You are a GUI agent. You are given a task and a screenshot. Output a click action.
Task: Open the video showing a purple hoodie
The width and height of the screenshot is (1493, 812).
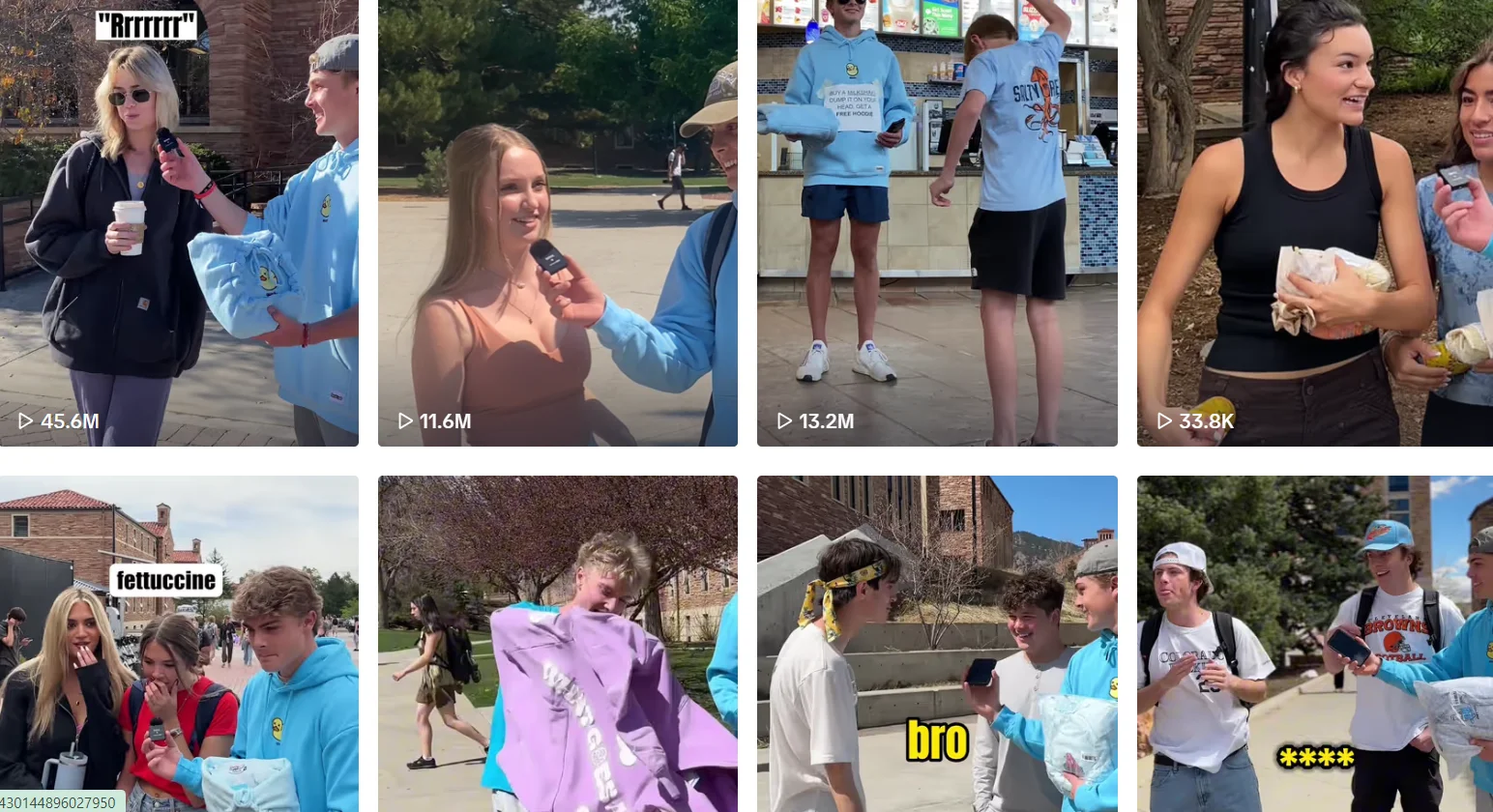pos(557,644)
